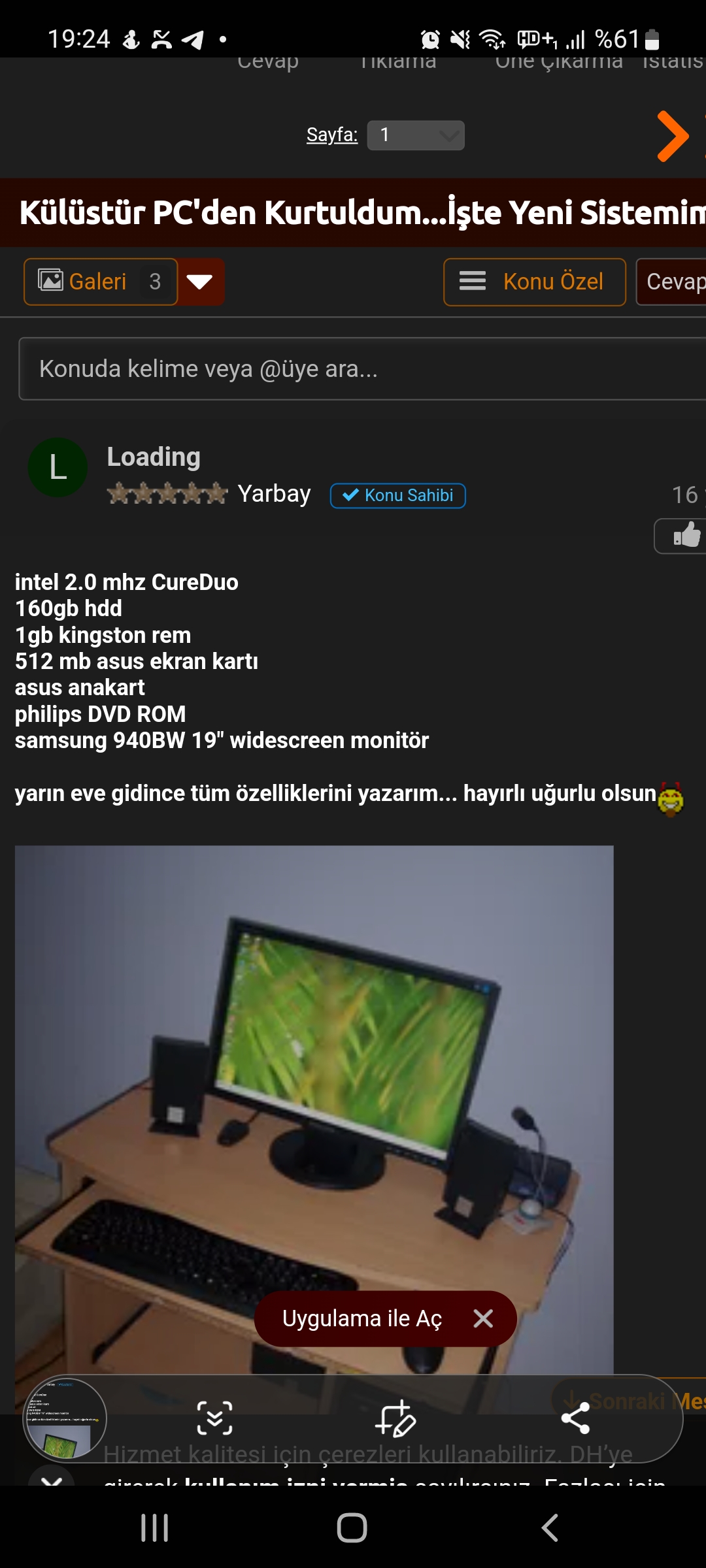The width and height of the screenshot is (706, 1568).
Task: Open the screenshot preview thumbnail
Action: [x=65, y=1418]
